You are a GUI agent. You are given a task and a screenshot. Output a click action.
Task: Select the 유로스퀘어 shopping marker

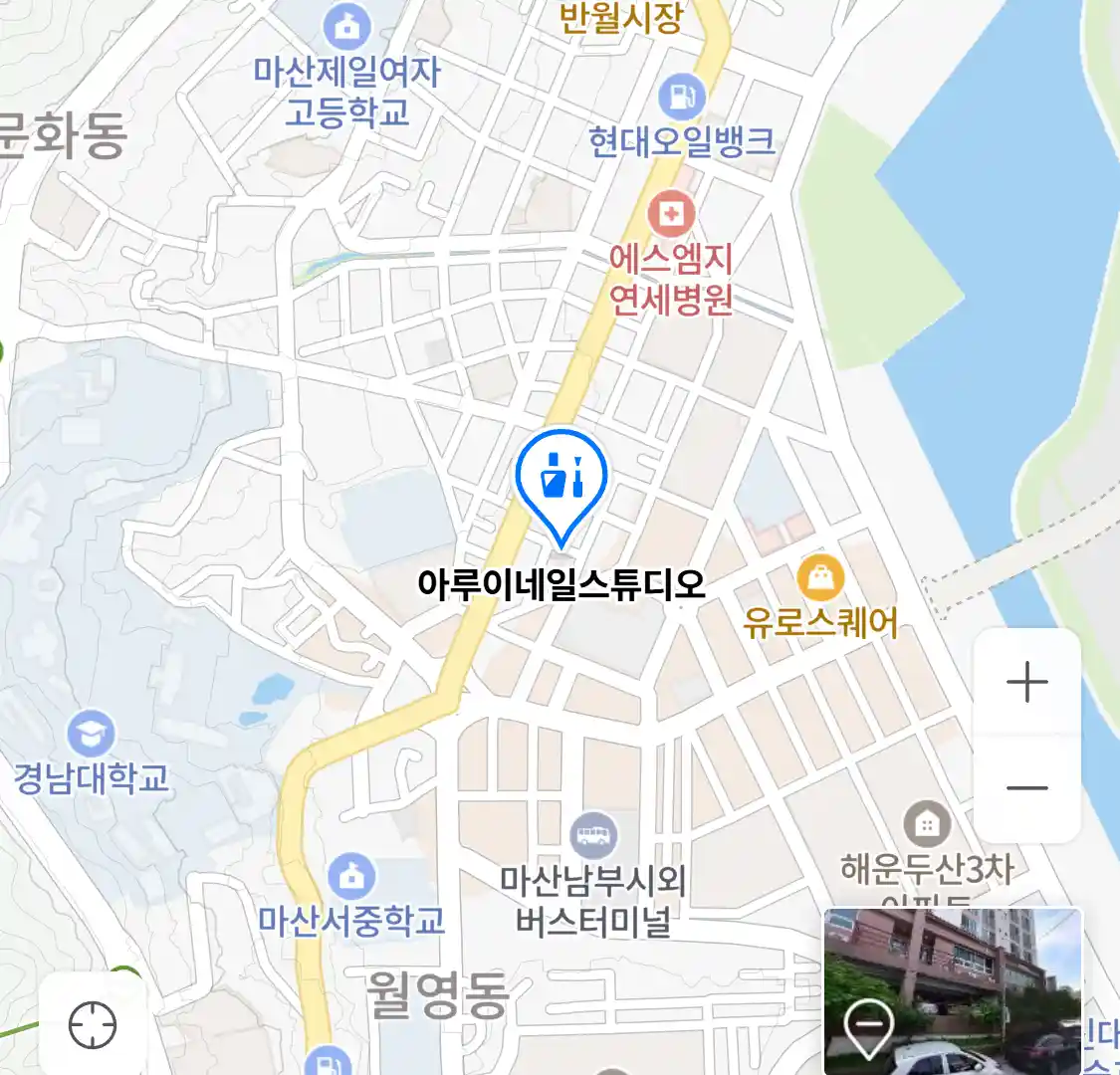[820, 578]
